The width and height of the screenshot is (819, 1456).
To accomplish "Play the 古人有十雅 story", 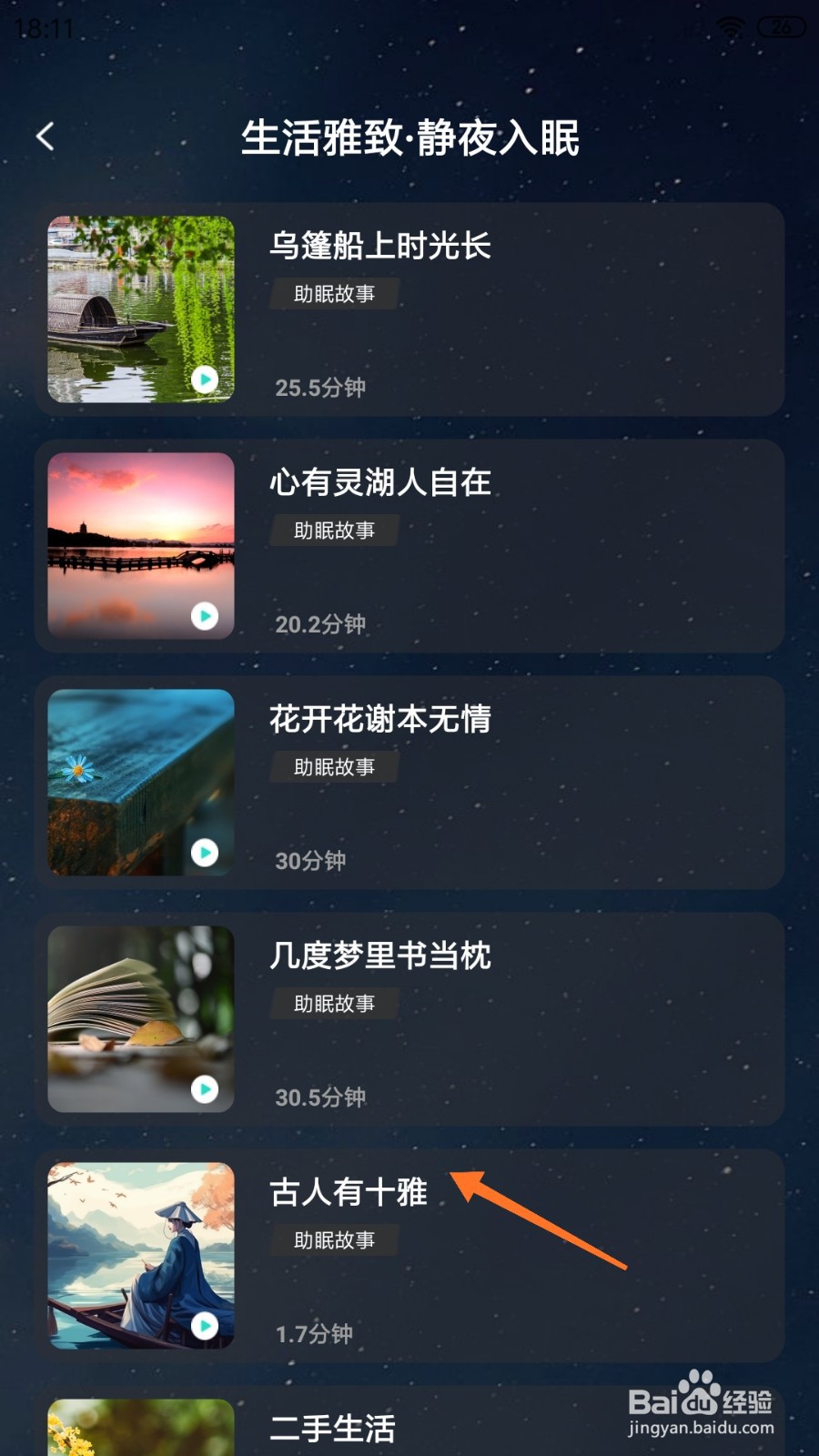I will click(205, 1327).
